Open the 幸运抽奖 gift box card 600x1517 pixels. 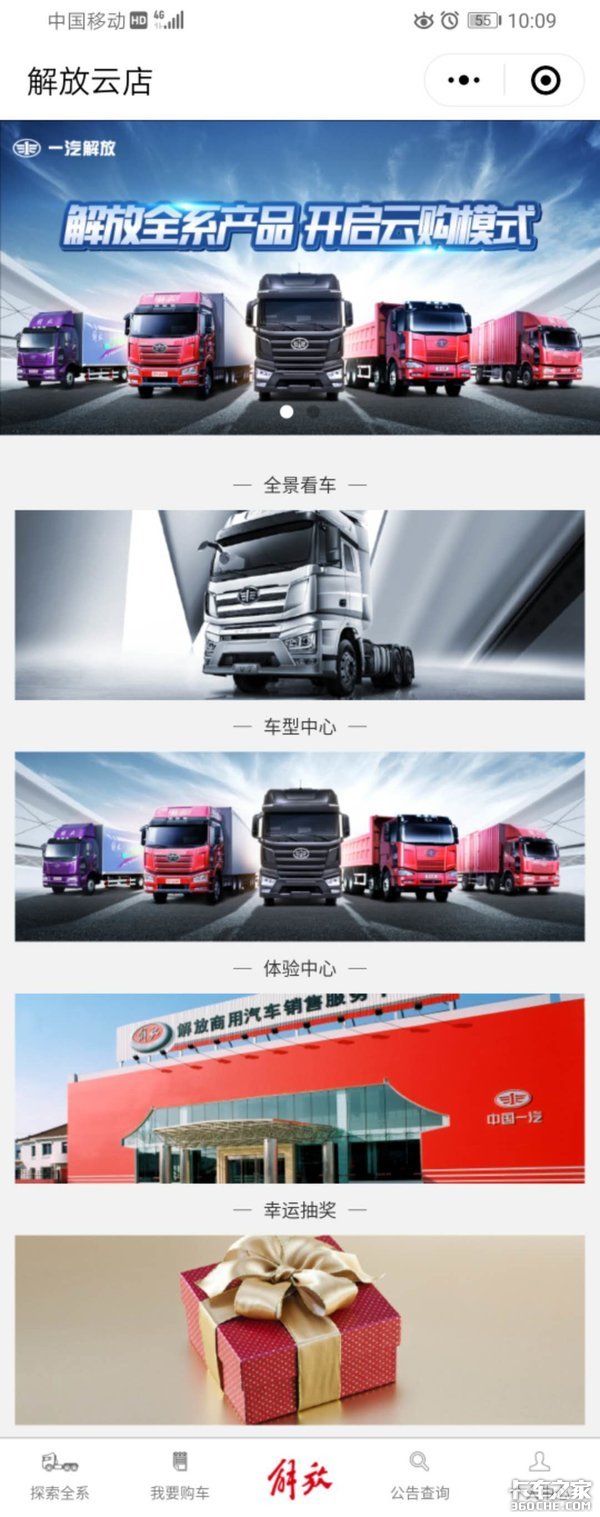300,1329
